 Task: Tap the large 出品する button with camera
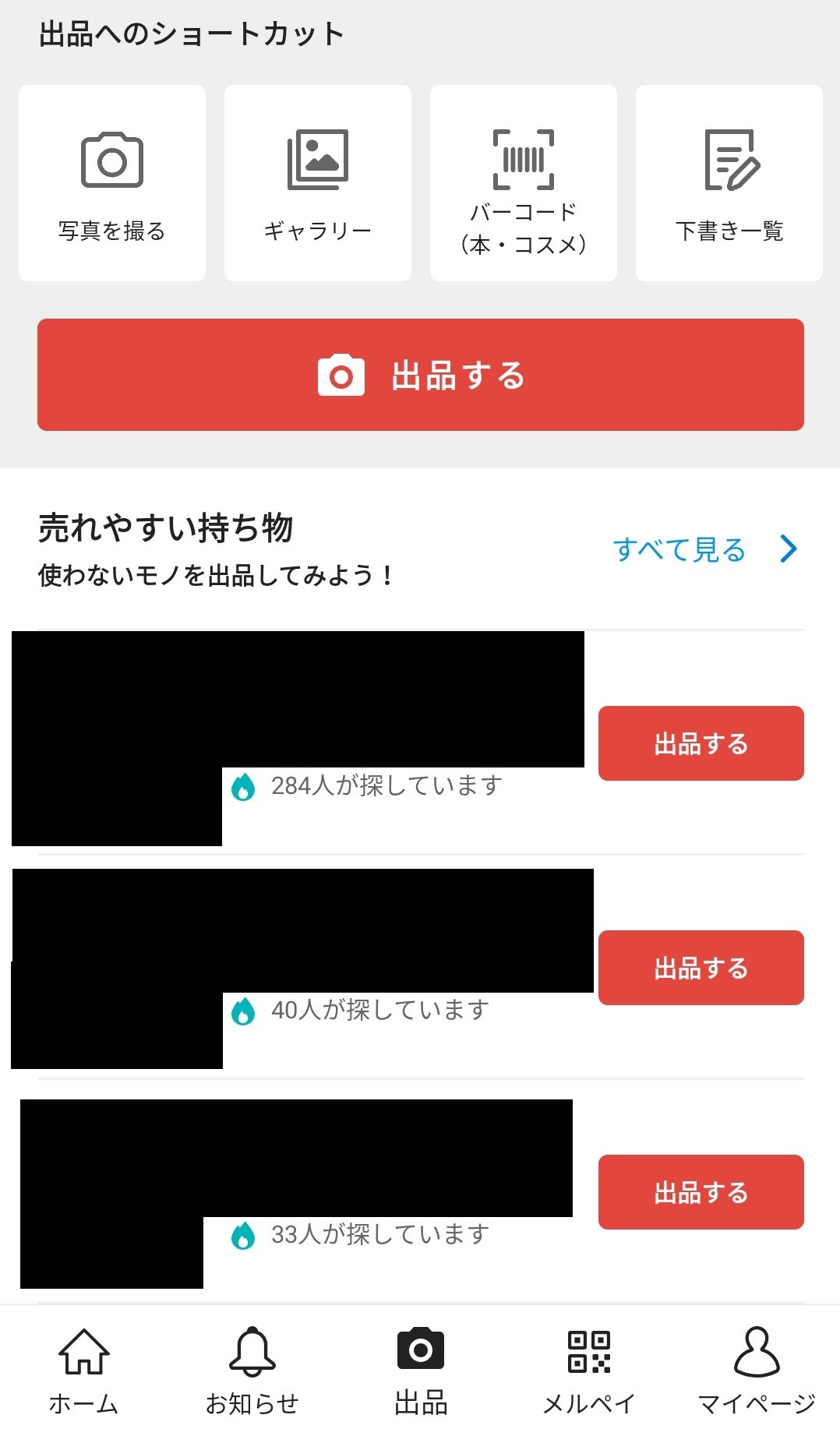(x=421, y=375)
